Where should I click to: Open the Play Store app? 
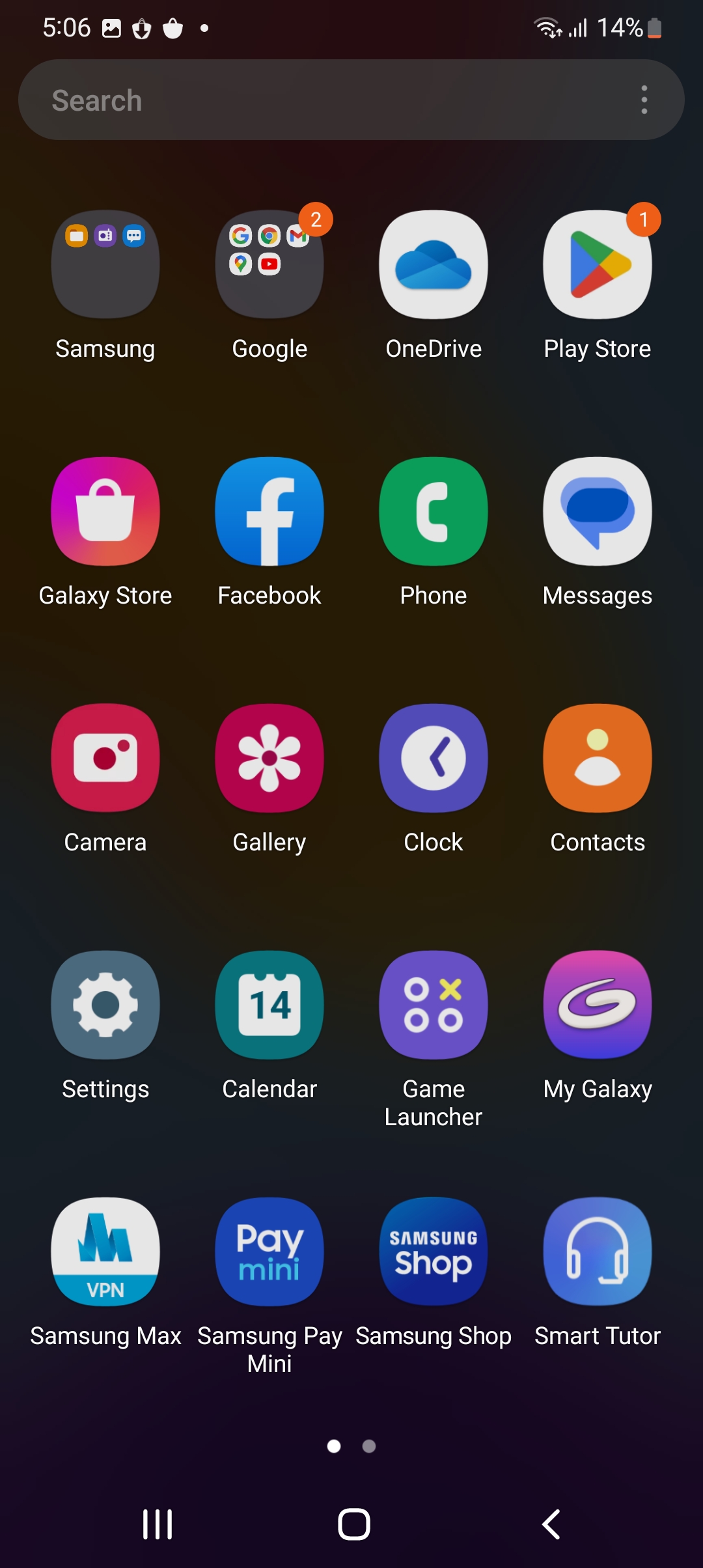[x=598, y=265]
